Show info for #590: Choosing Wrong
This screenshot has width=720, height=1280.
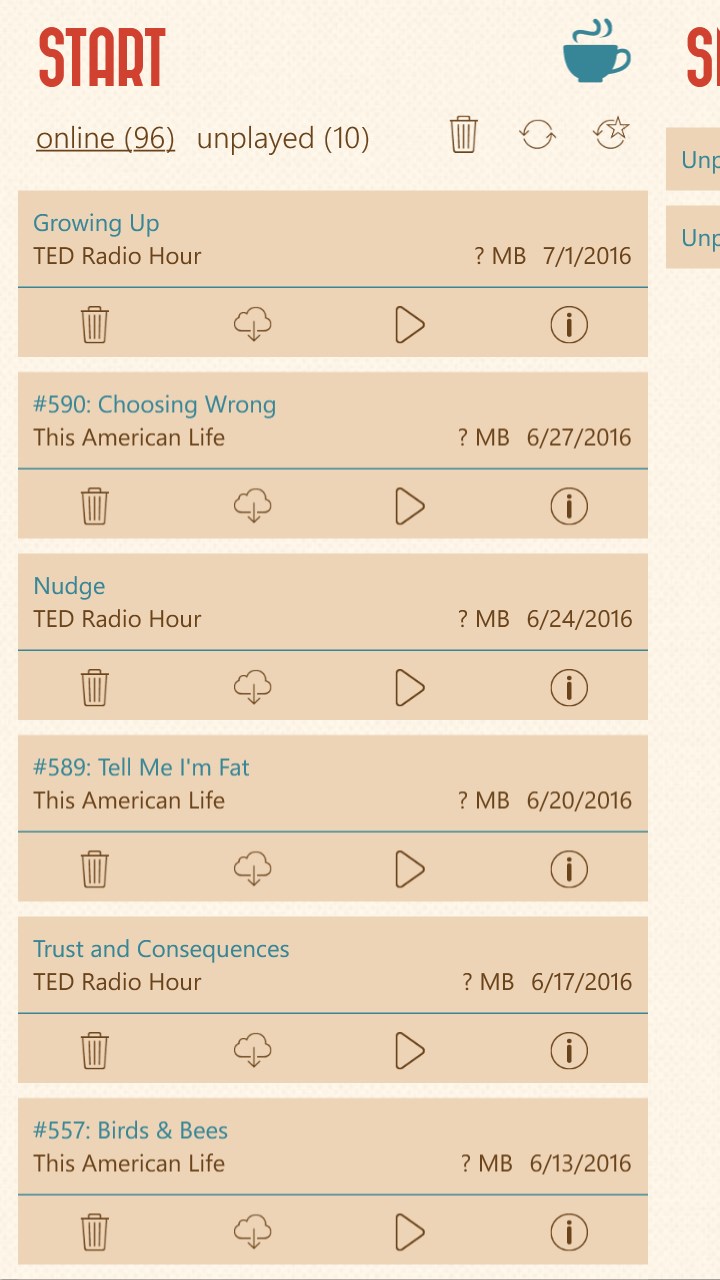click(x=569, y=506)
